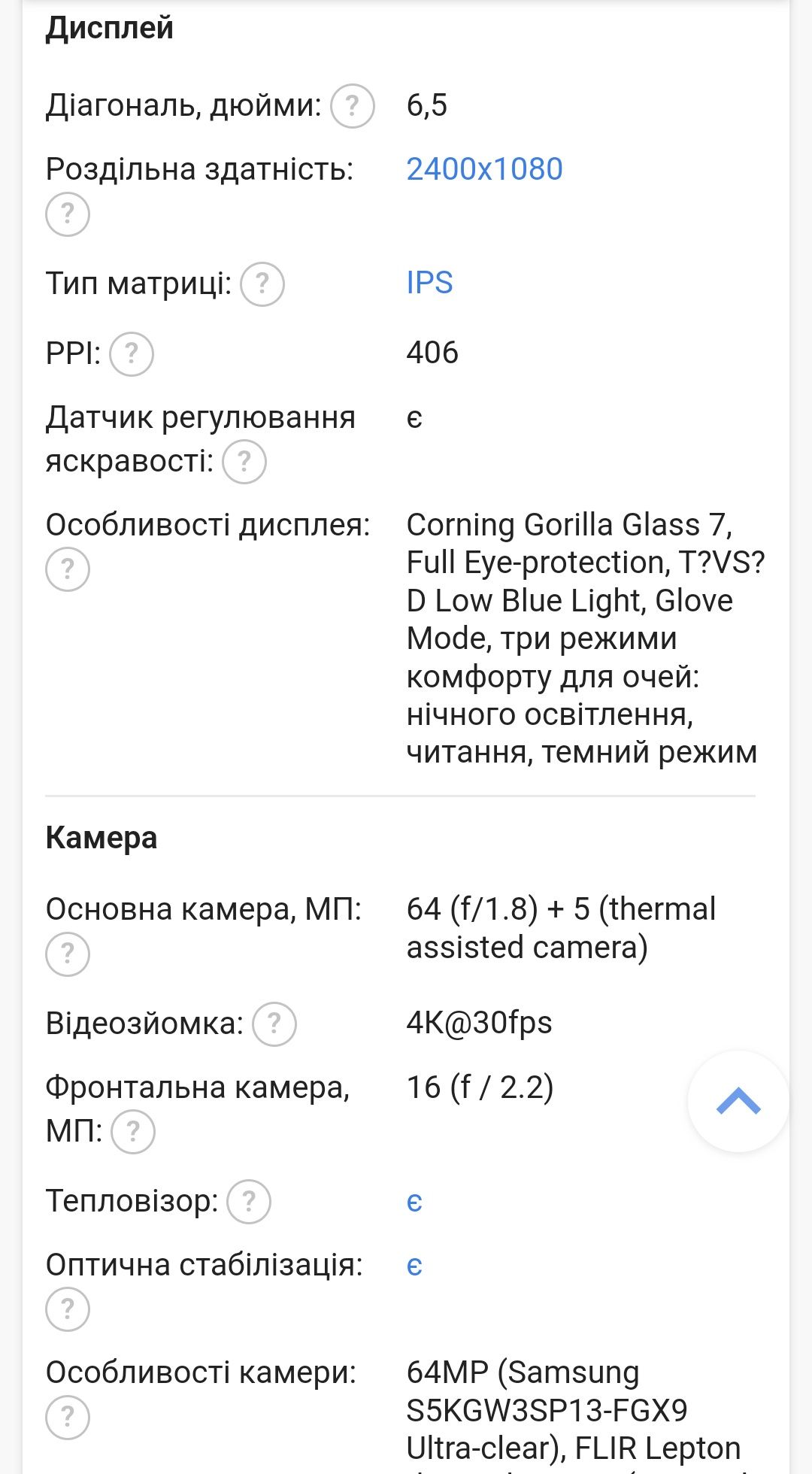The image size is (812, 1474).
Task: Show help for Датчик регулювання яскравості
Action: point(244,462)
